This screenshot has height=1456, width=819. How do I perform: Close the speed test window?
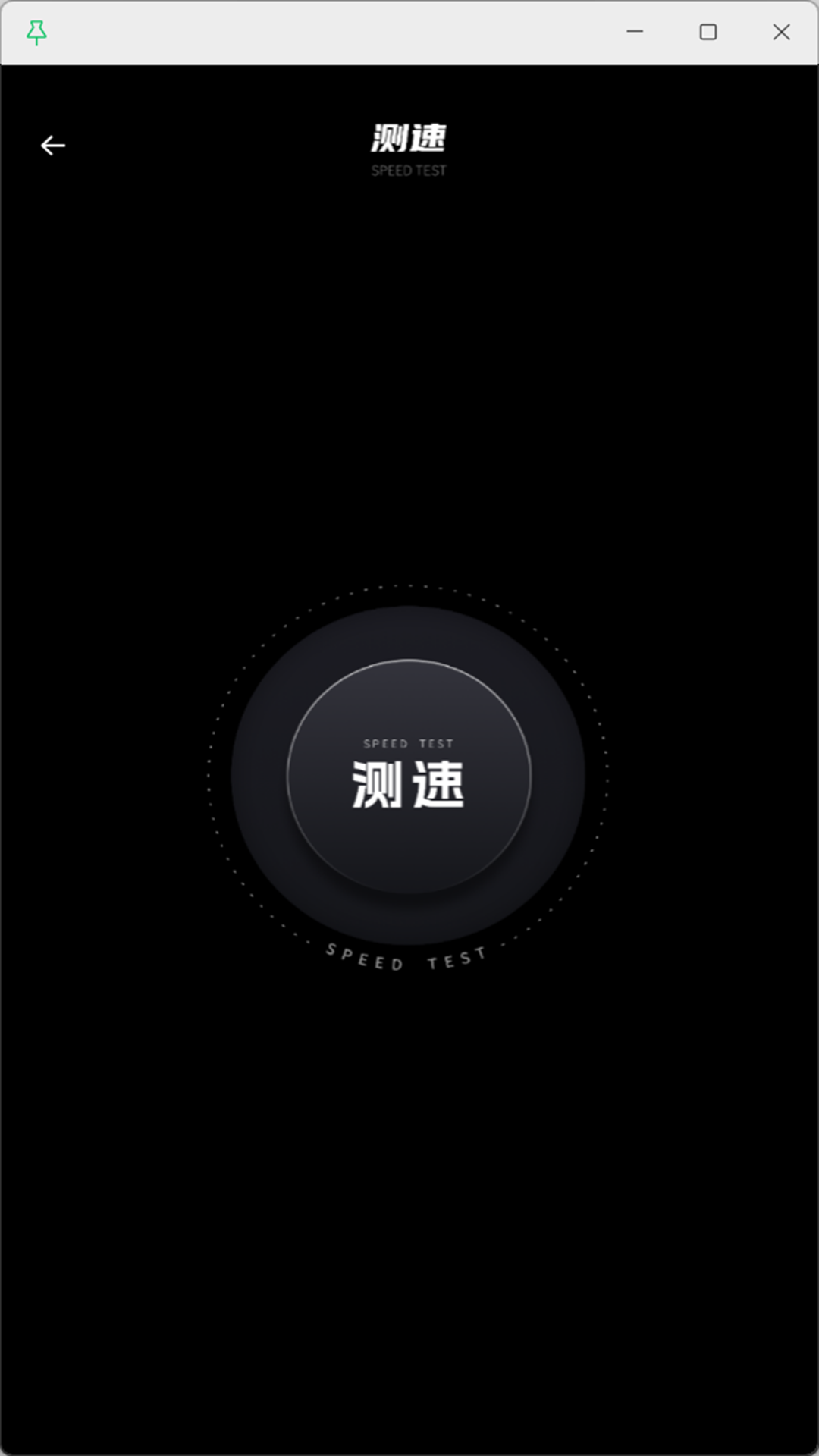click(782, 32)
